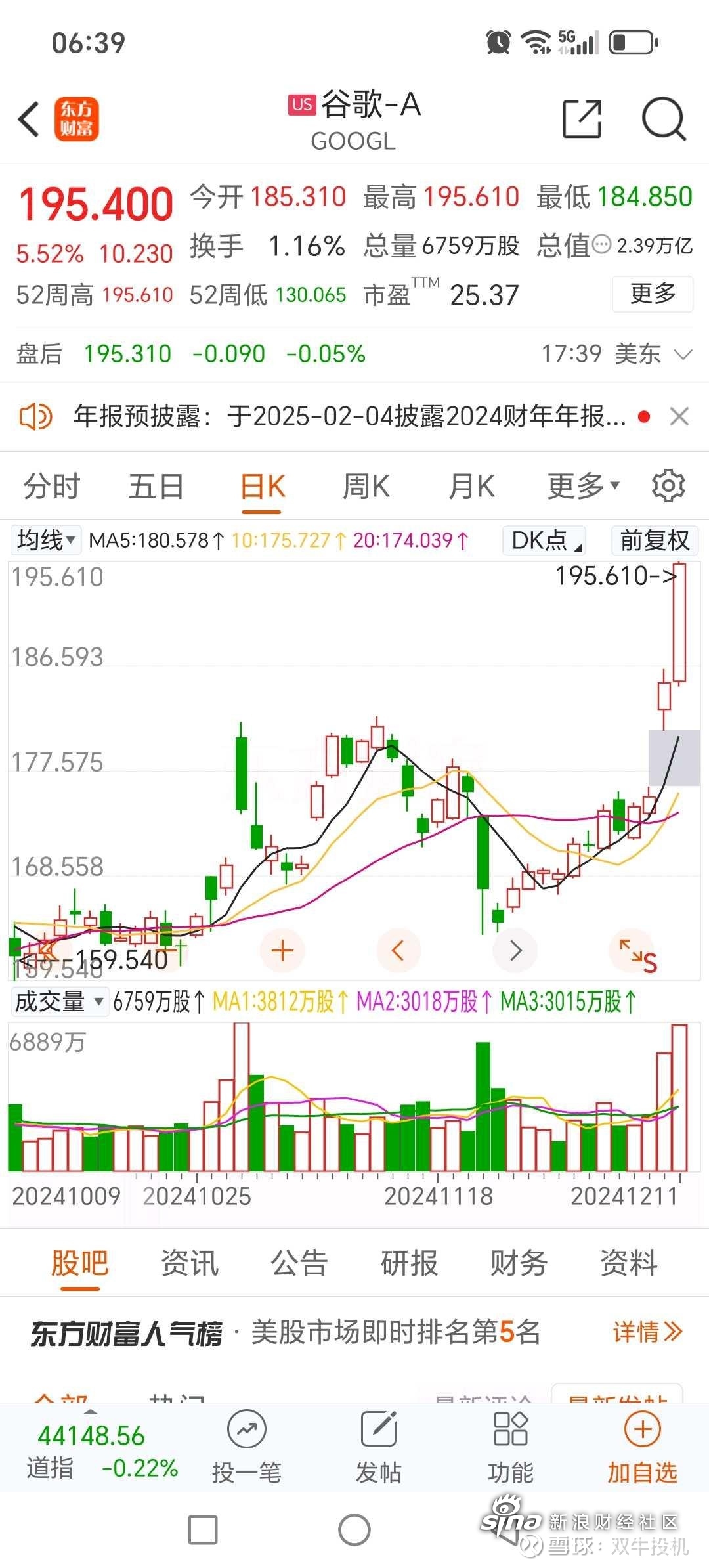709x1568 pixels.
Task: Switch to the 分时 chart tab
Action: (x=52, y=487)
